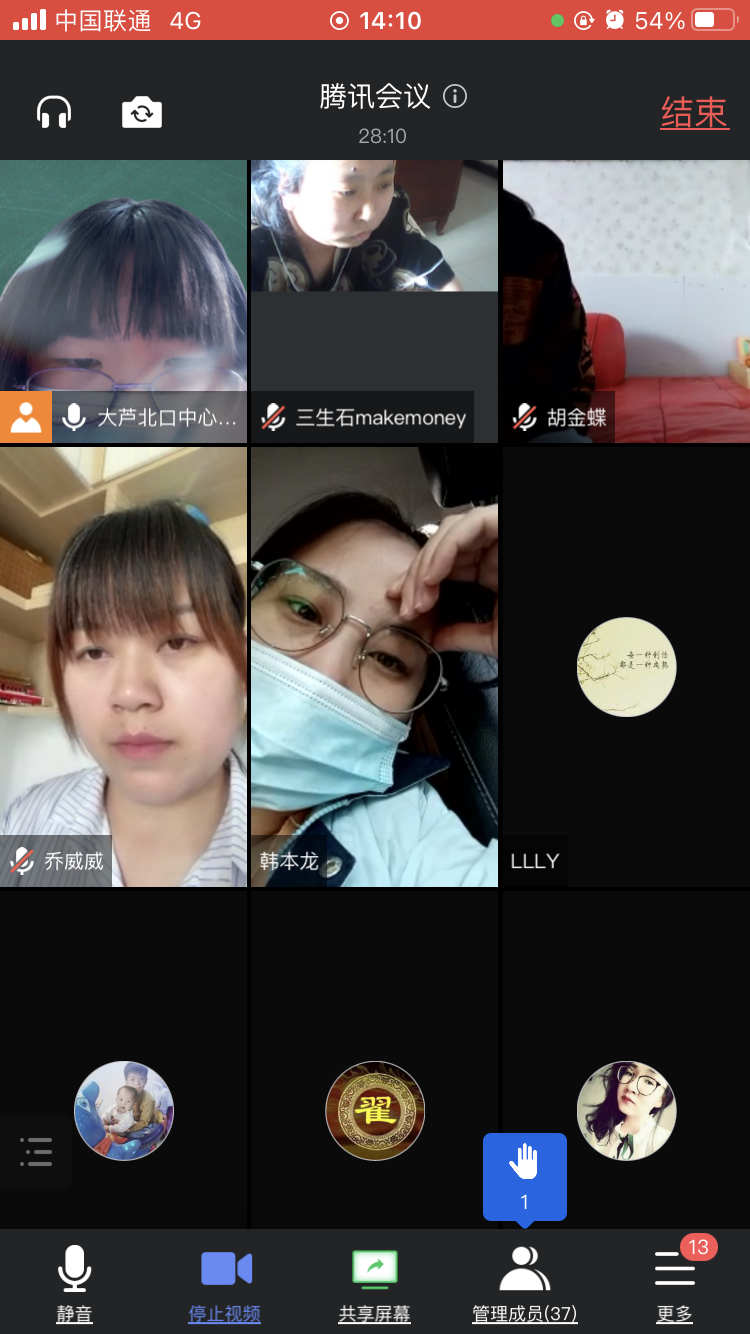
Task: Mute microphone with 静音
Action: click(x=75, y=1282)
